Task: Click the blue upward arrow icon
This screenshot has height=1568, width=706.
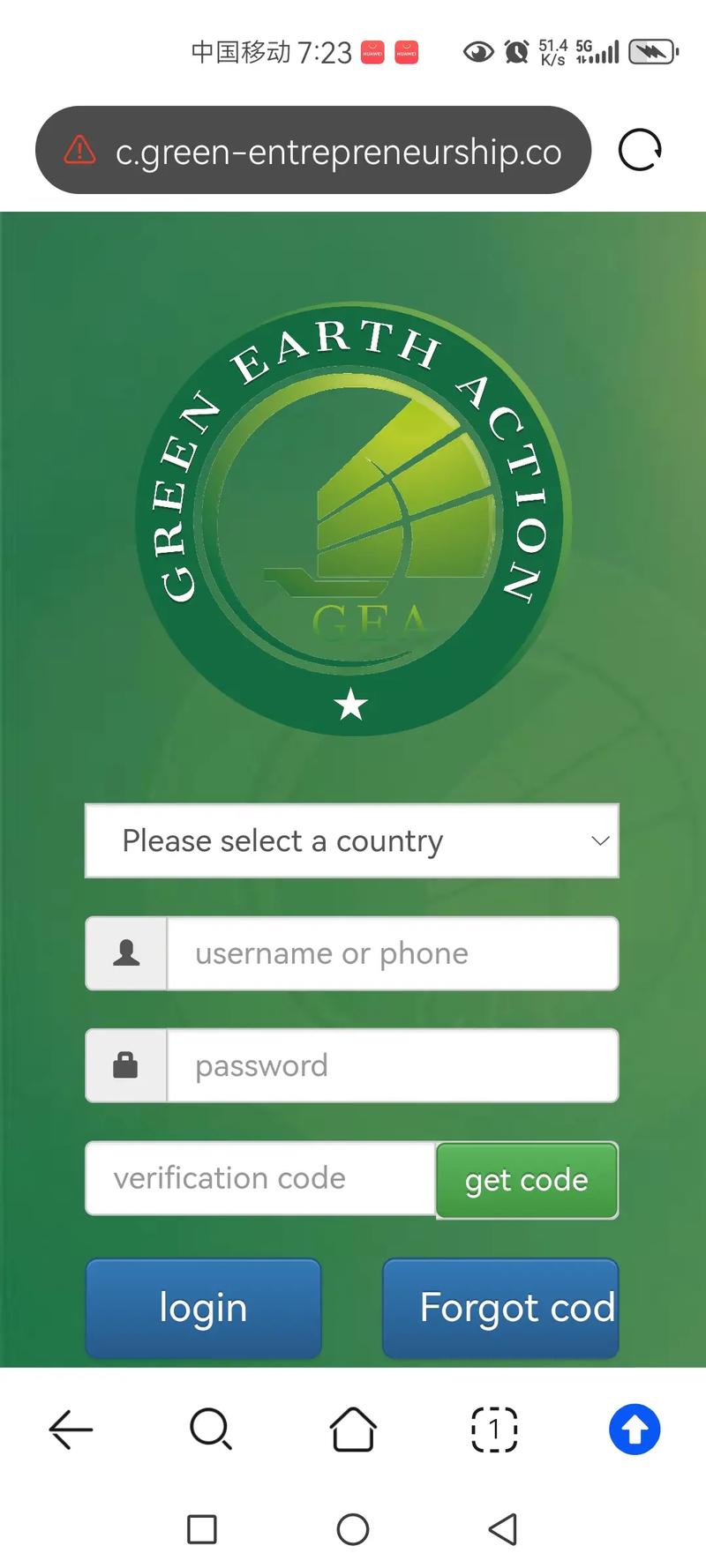Action: (x=635, y=1430)
